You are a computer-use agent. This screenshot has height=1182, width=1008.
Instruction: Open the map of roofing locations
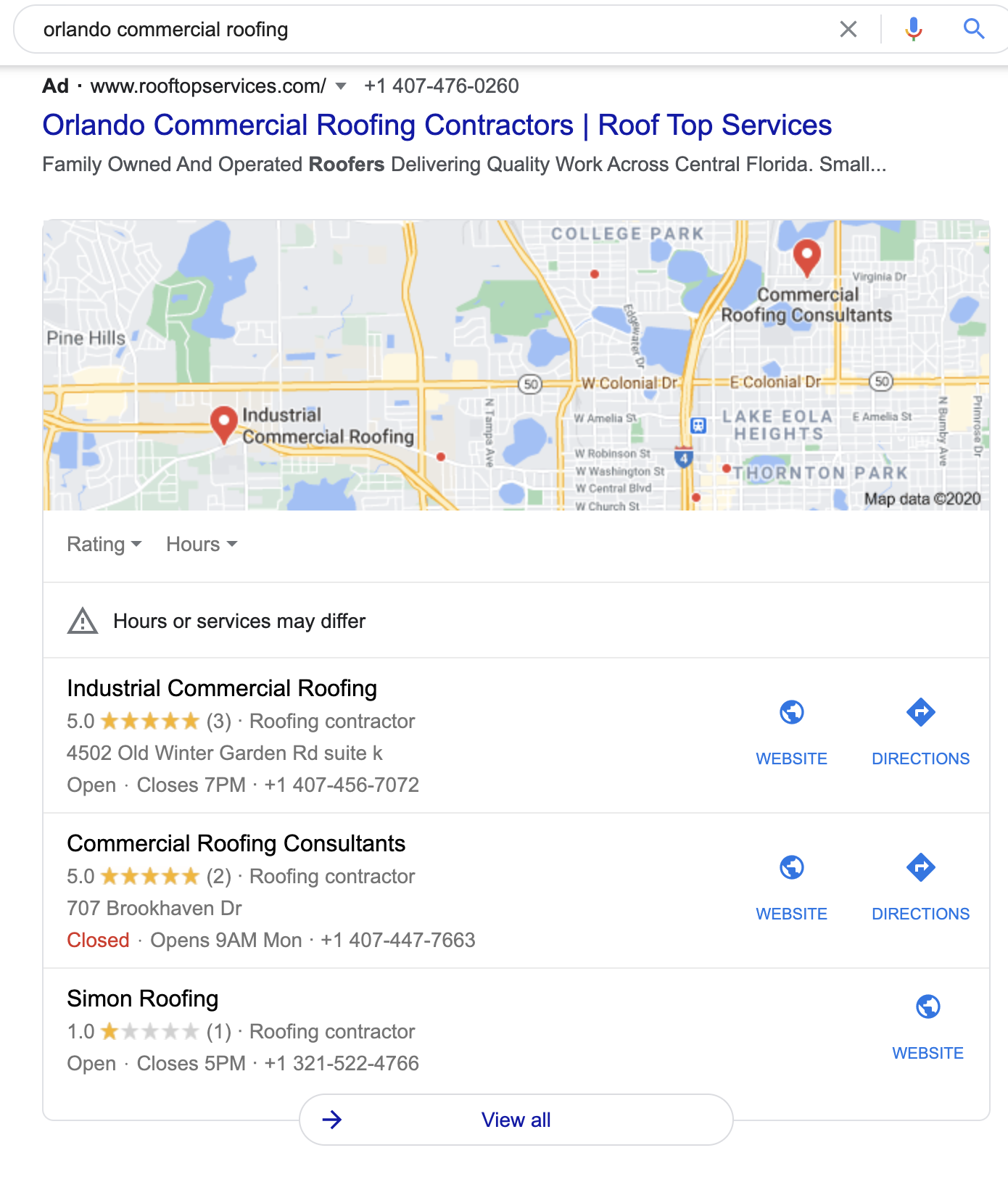[516, 365]
